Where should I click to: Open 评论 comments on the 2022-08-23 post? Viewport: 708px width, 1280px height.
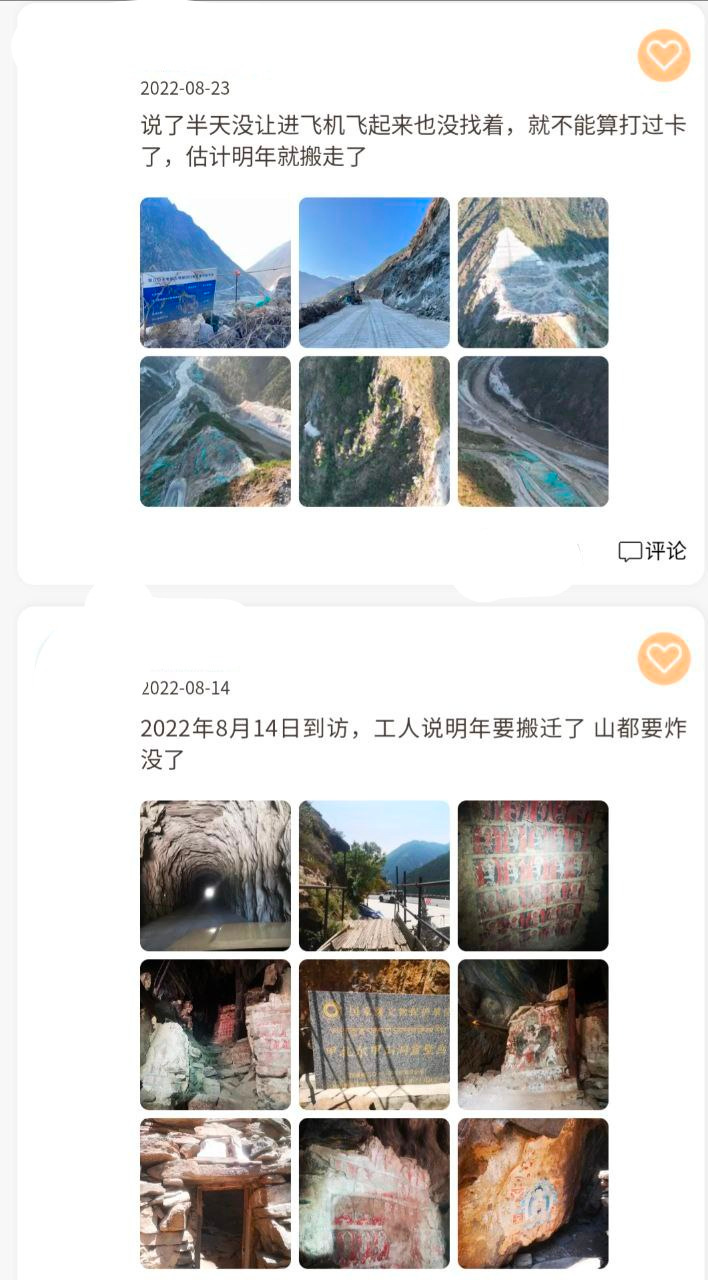click(x=652, y=550)
